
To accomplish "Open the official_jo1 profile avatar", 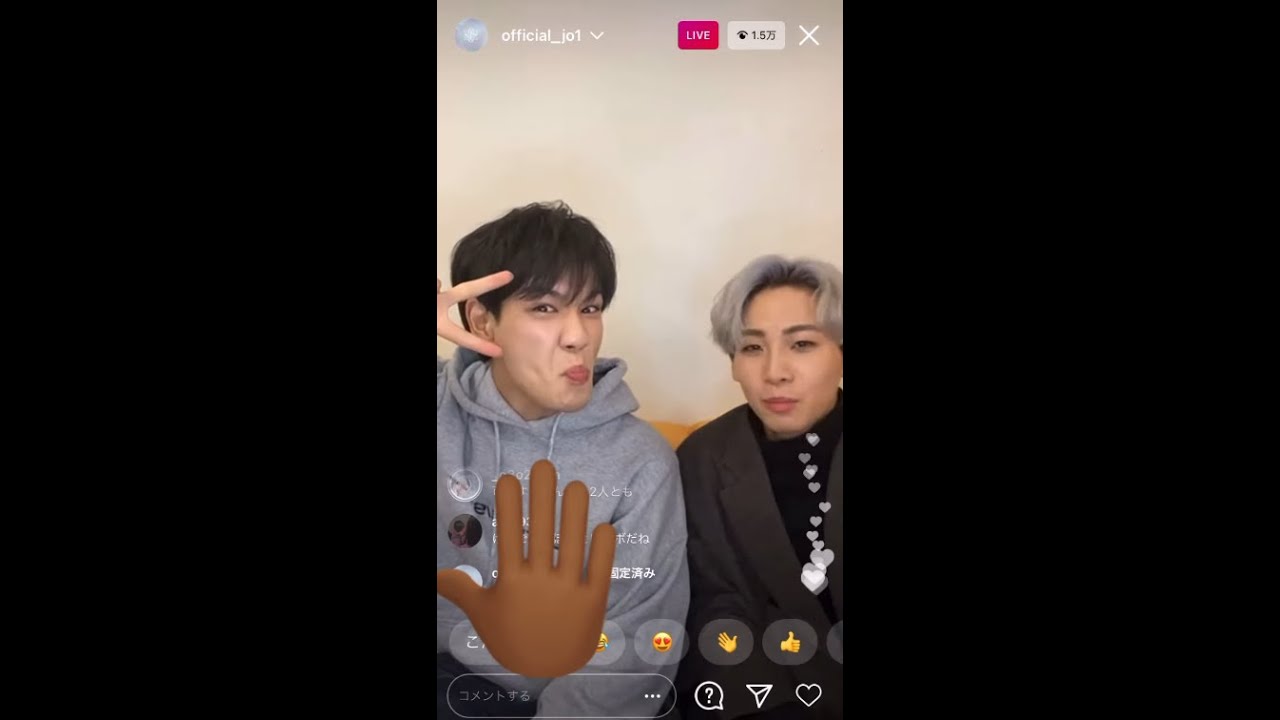I will click(471, 36).
